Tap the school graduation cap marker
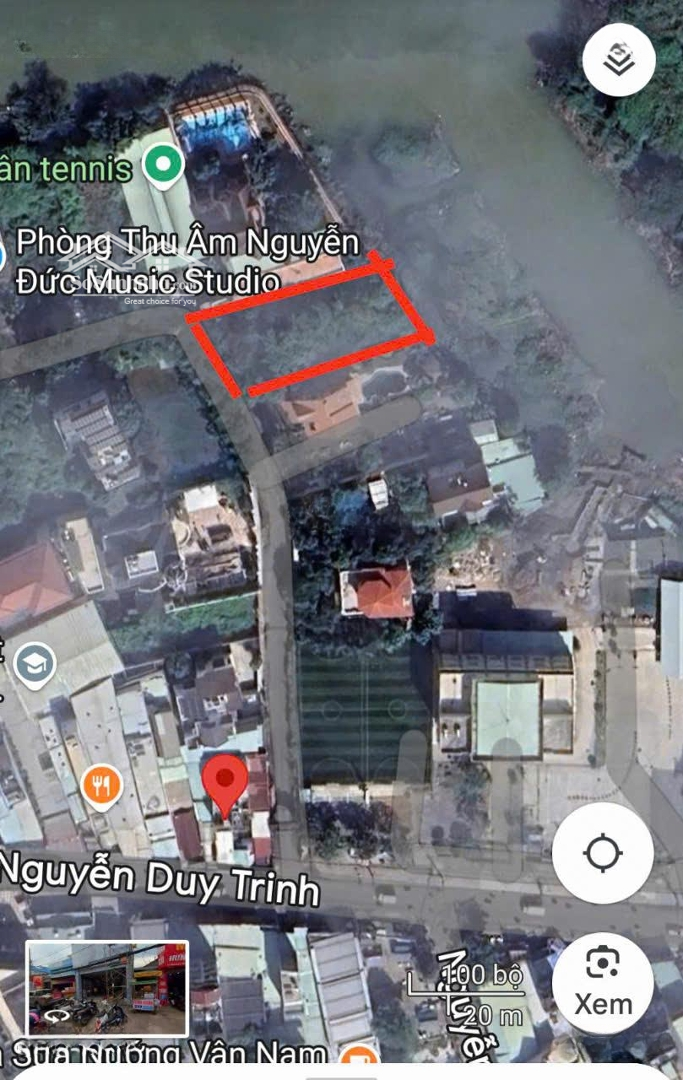 tap(35, 665)
